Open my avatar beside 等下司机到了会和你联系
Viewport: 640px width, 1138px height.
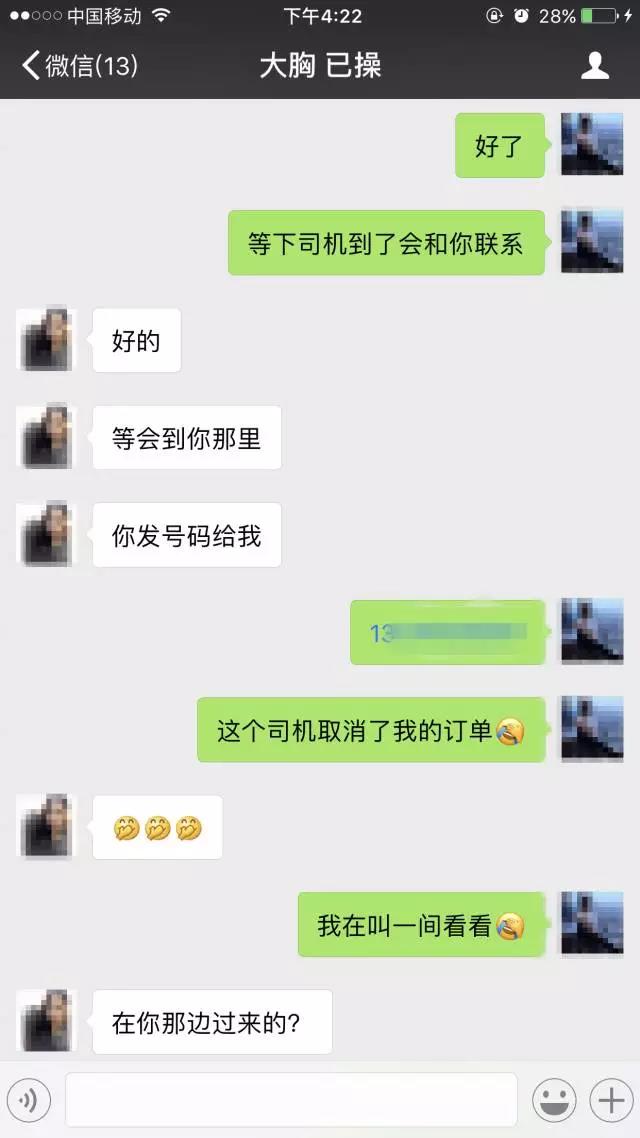591,242
